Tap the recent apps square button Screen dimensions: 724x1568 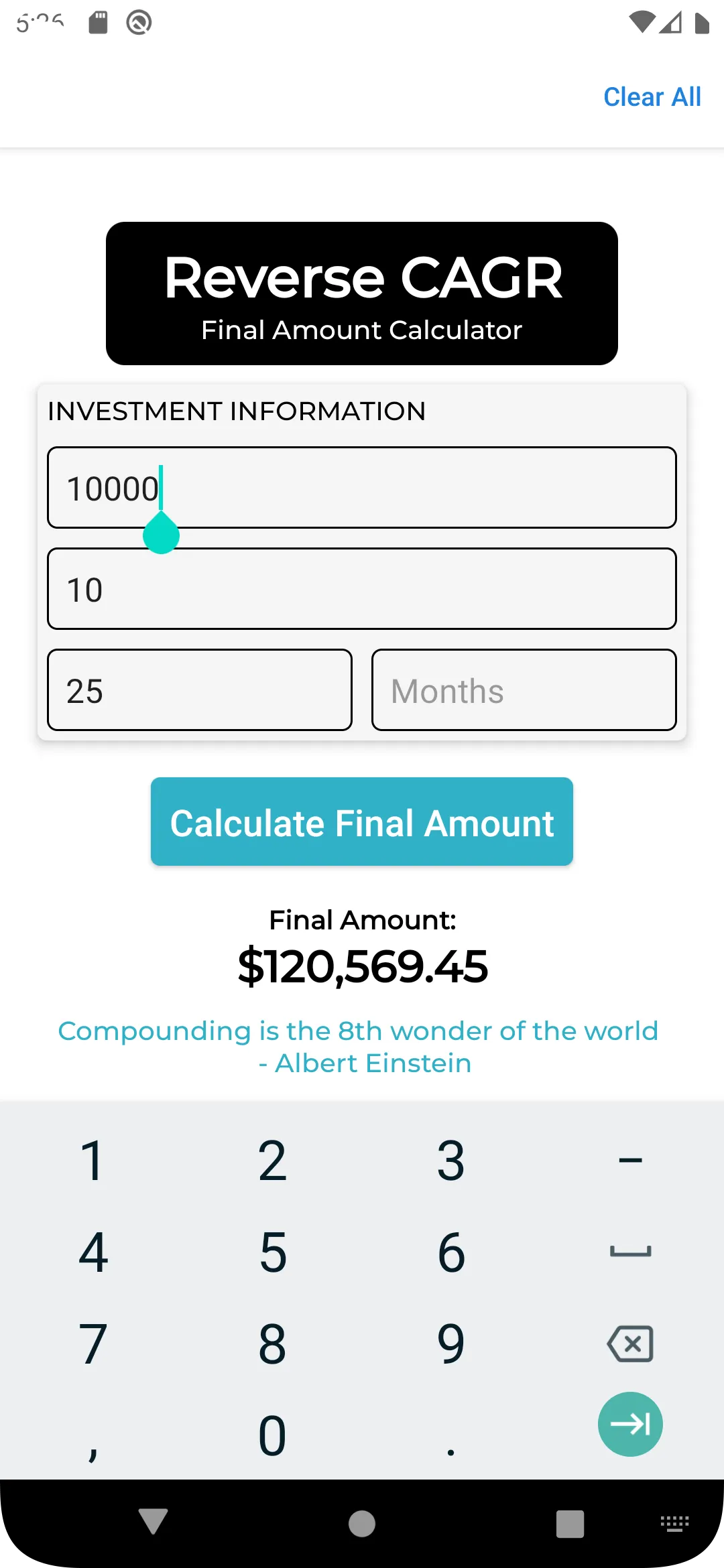click(x=570, y=1522)
